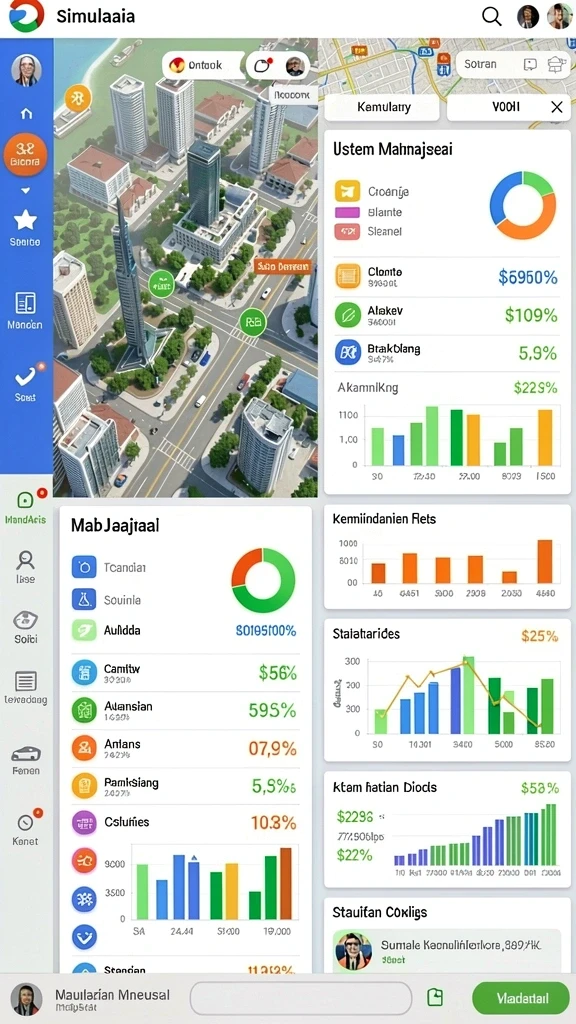Open the Kenet clock item
Viewport: 576px width, 1024px height.
25,829
